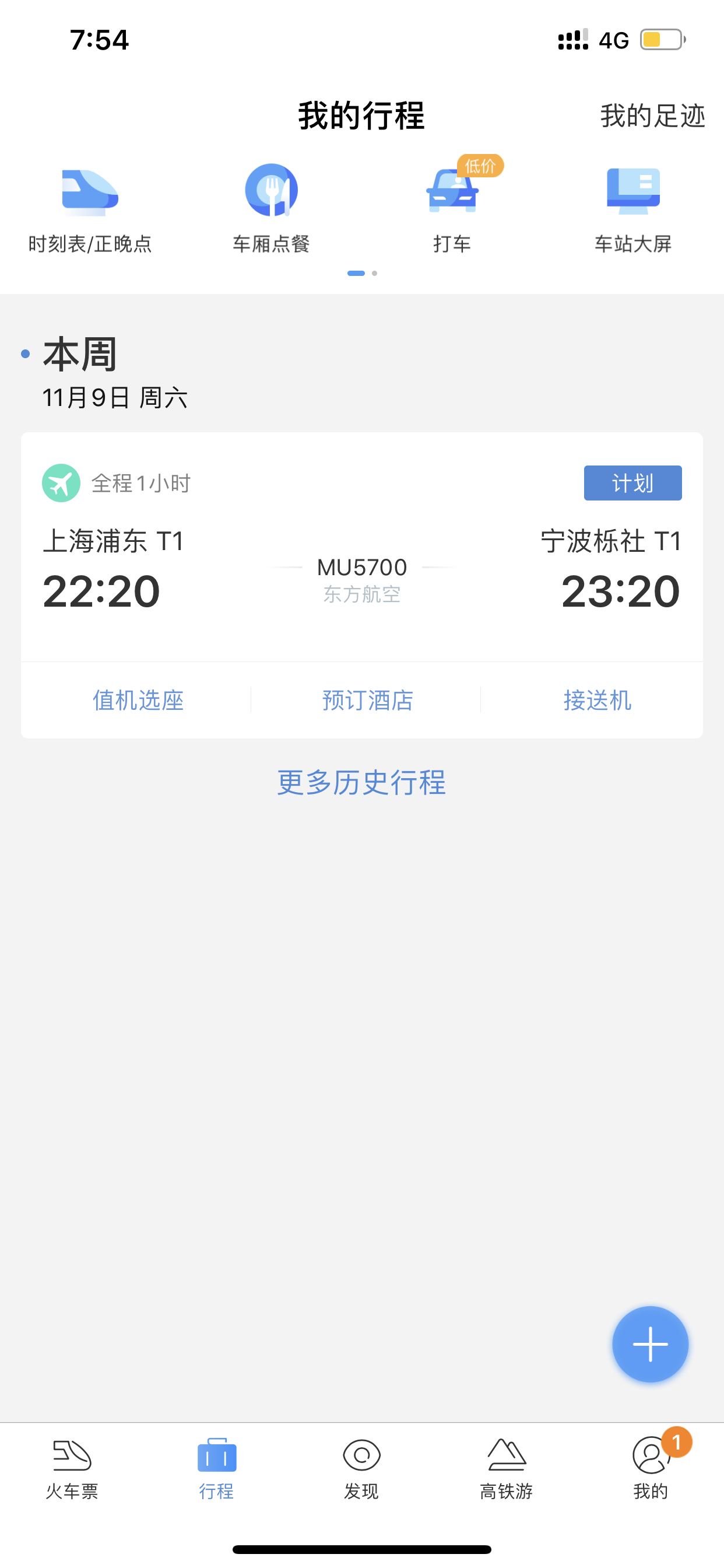
Task: Open 我的足迹 in the header
Action: [x=652, y=116]
